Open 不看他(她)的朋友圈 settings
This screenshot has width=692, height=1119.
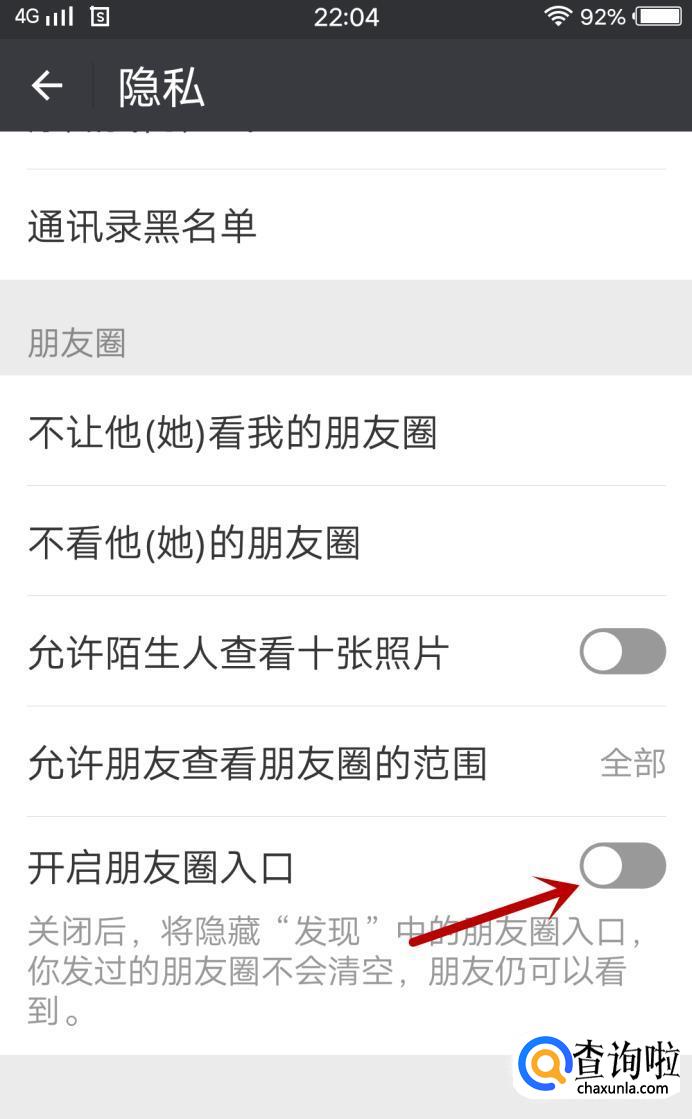click(345, 543)
